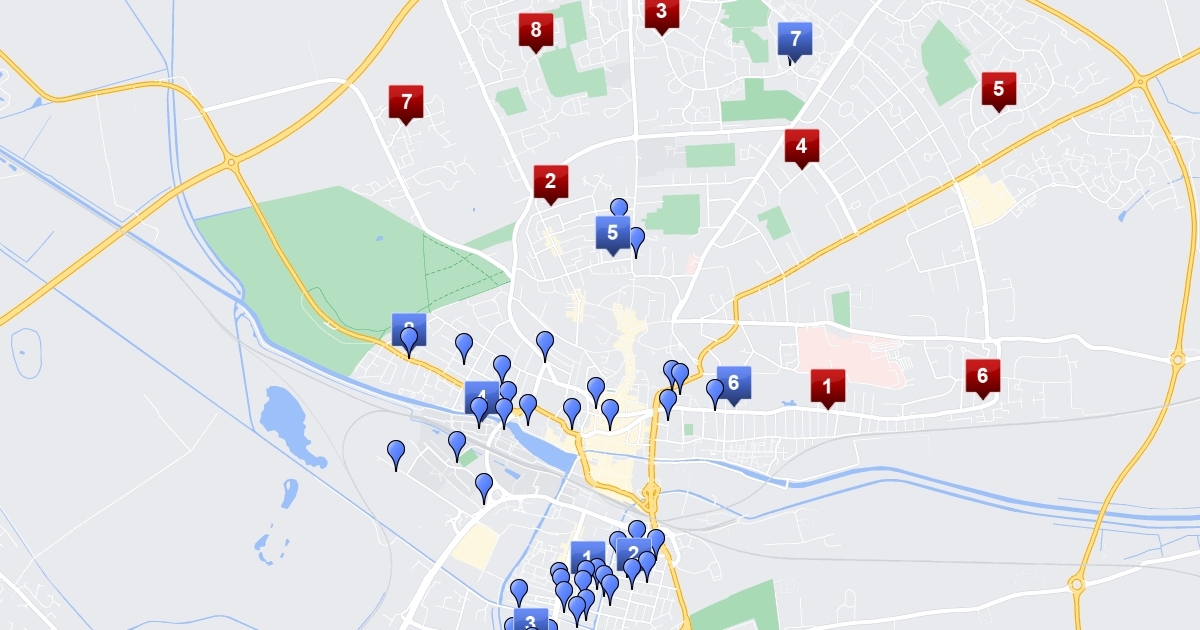
Task: Open red map marker number 8
Action: (535, 32)
